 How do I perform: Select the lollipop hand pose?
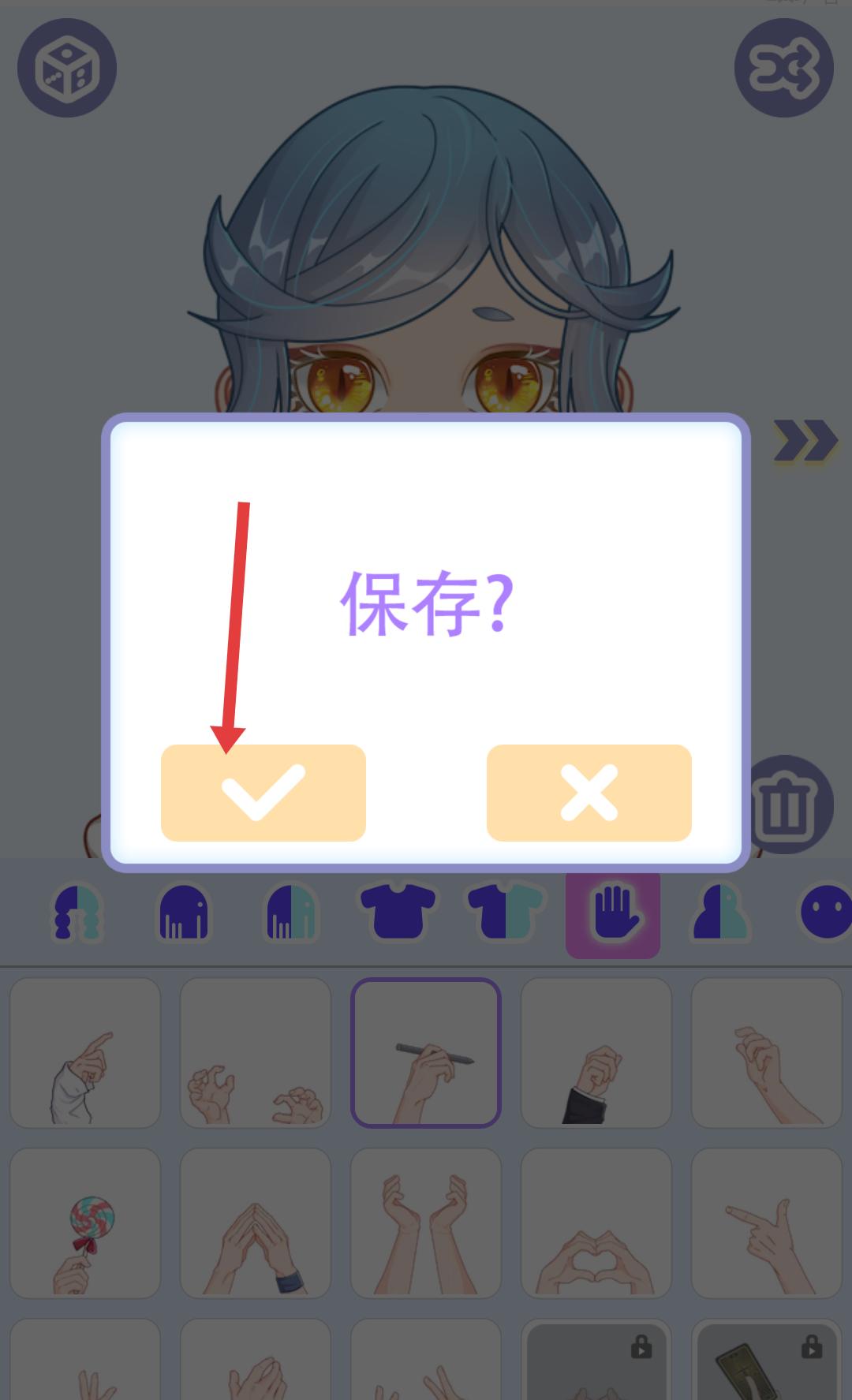85,1223
